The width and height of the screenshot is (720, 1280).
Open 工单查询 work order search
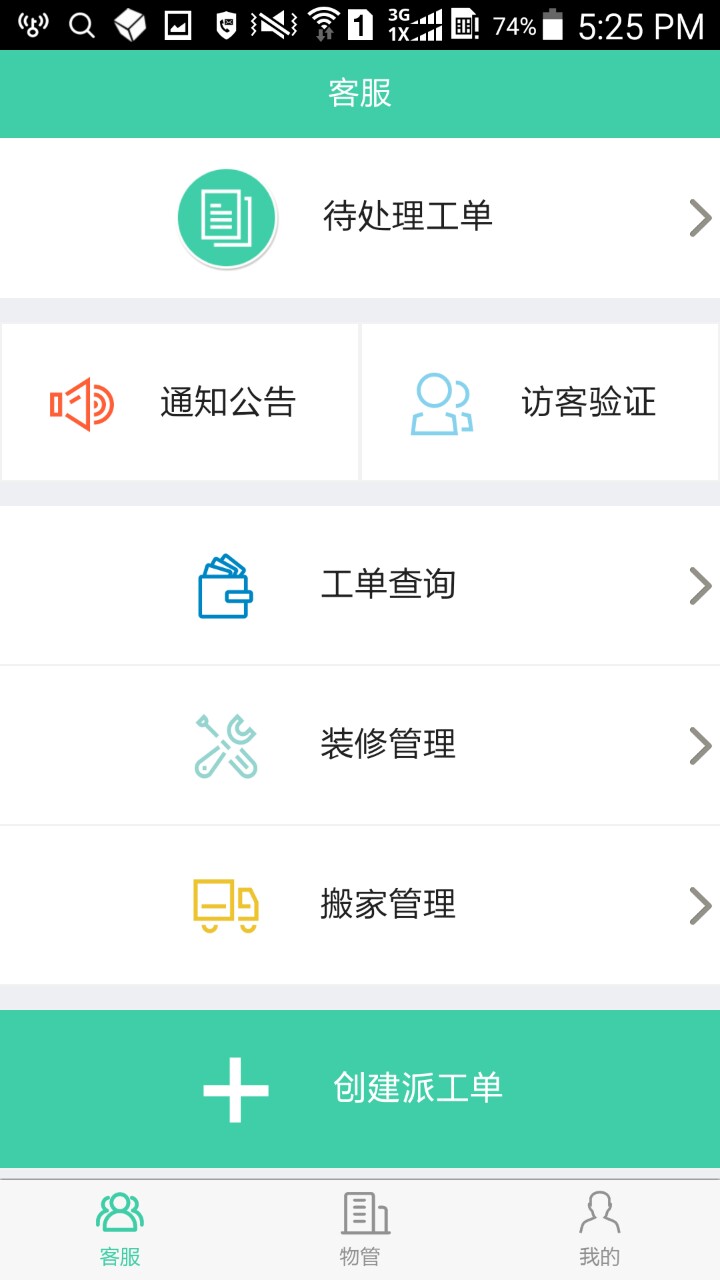click(360, 585)
